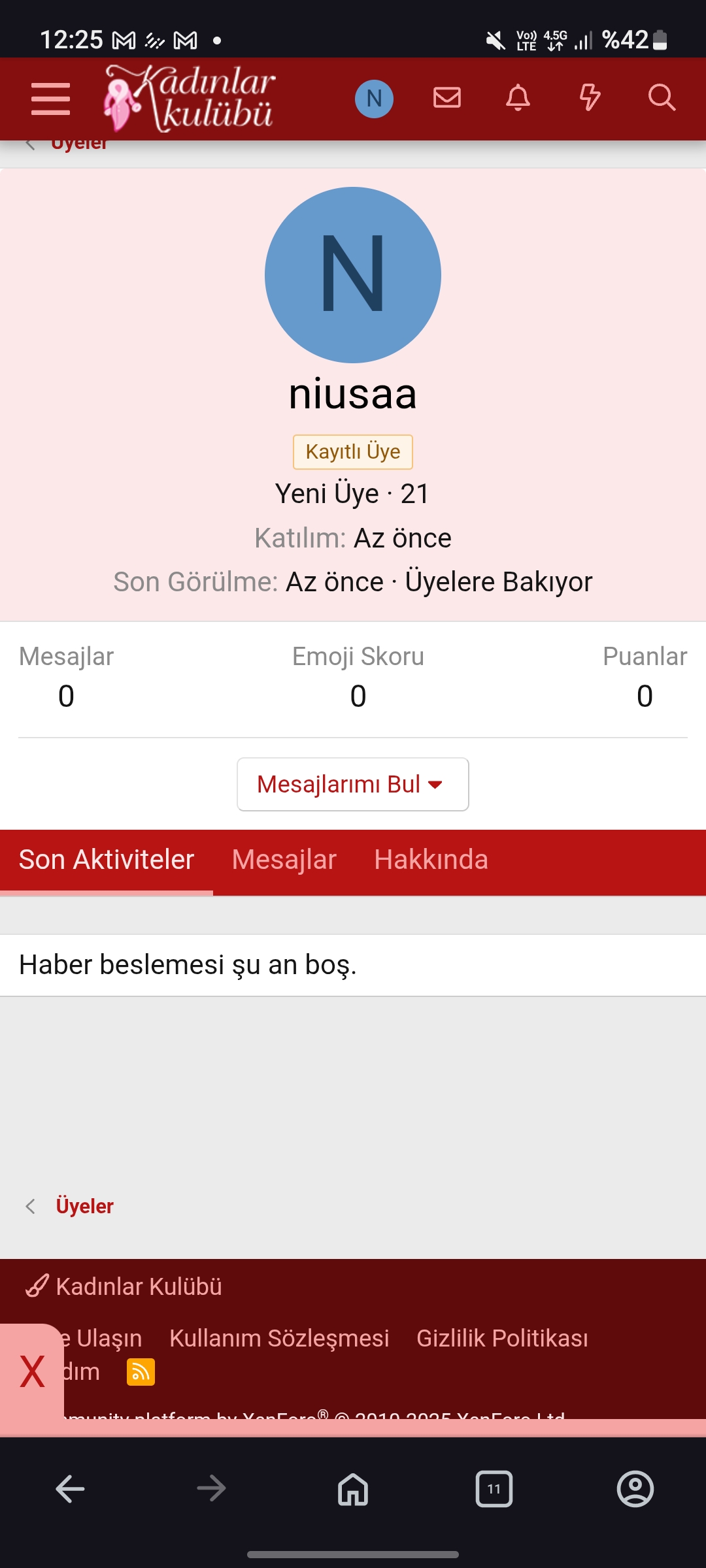706x1568 pixels.
Task: Open the lightning bolt what's new icon
Action: tap(590, 98)
